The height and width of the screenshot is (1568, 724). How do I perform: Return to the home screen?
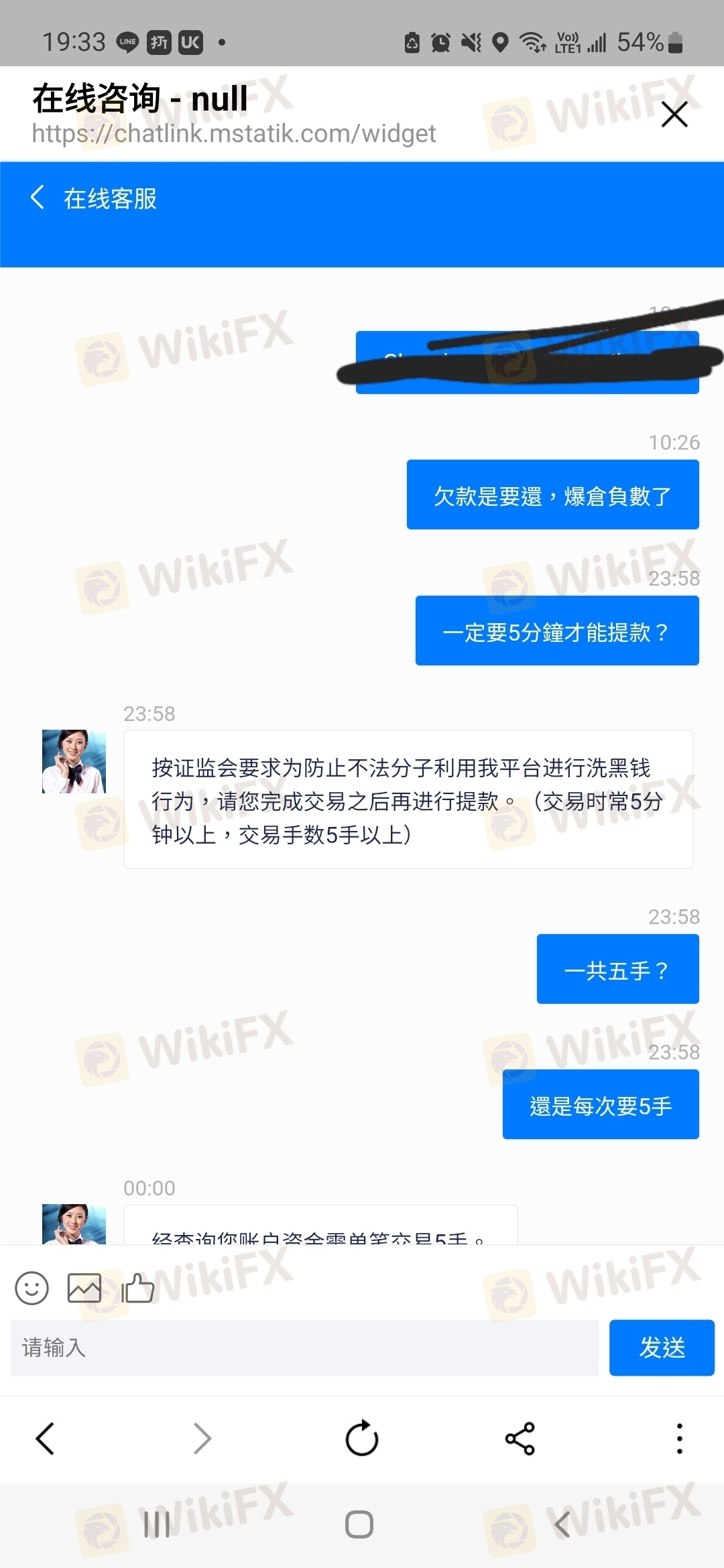click(359, 1524)
